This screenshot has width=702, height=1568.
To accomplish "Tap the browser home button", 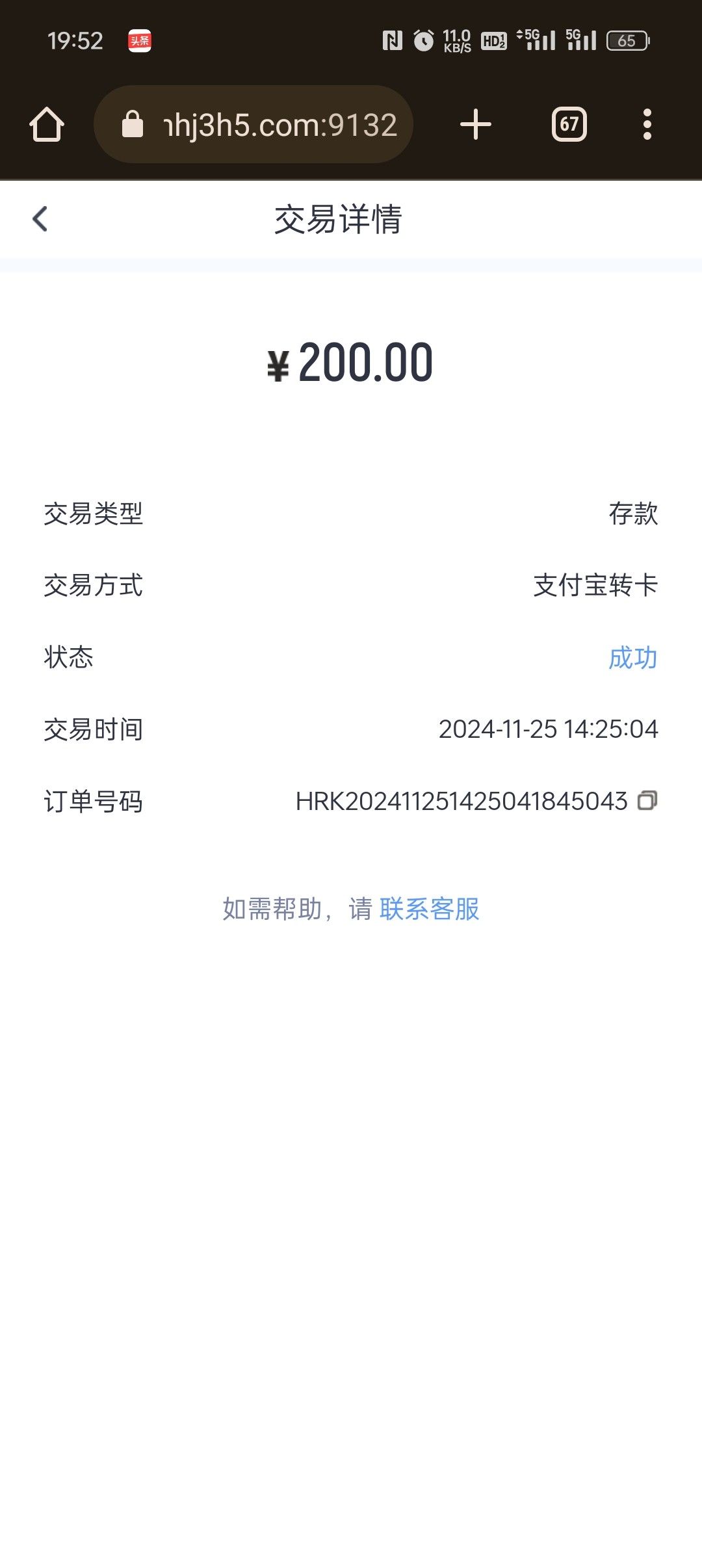I will coord(47,124).
